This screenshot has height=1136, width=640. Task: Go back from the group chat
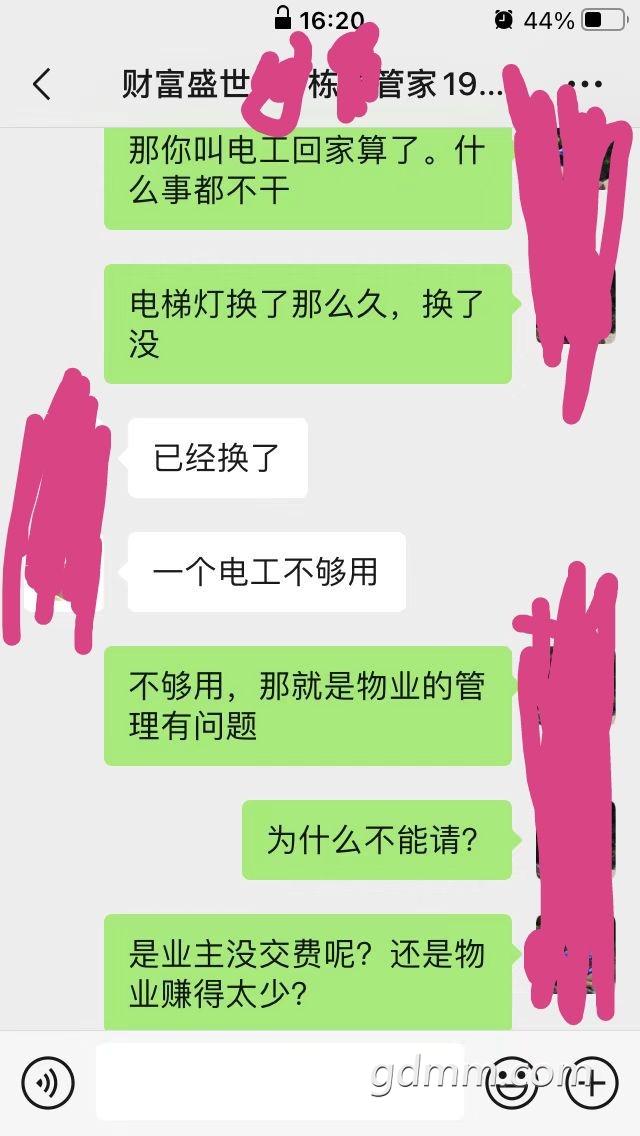41,84
